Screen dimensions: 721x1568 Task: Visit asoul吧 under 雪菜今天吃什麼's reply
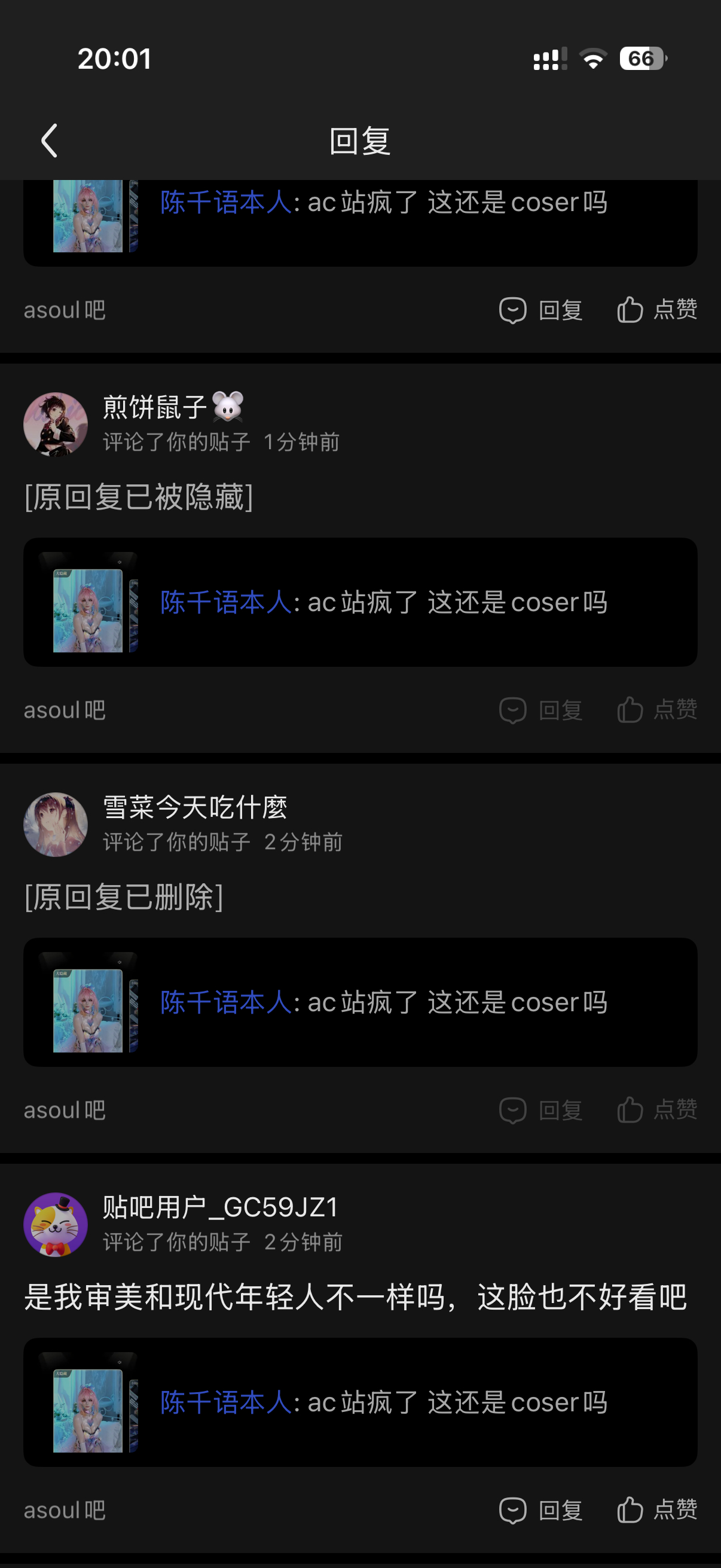point(65,1111)
